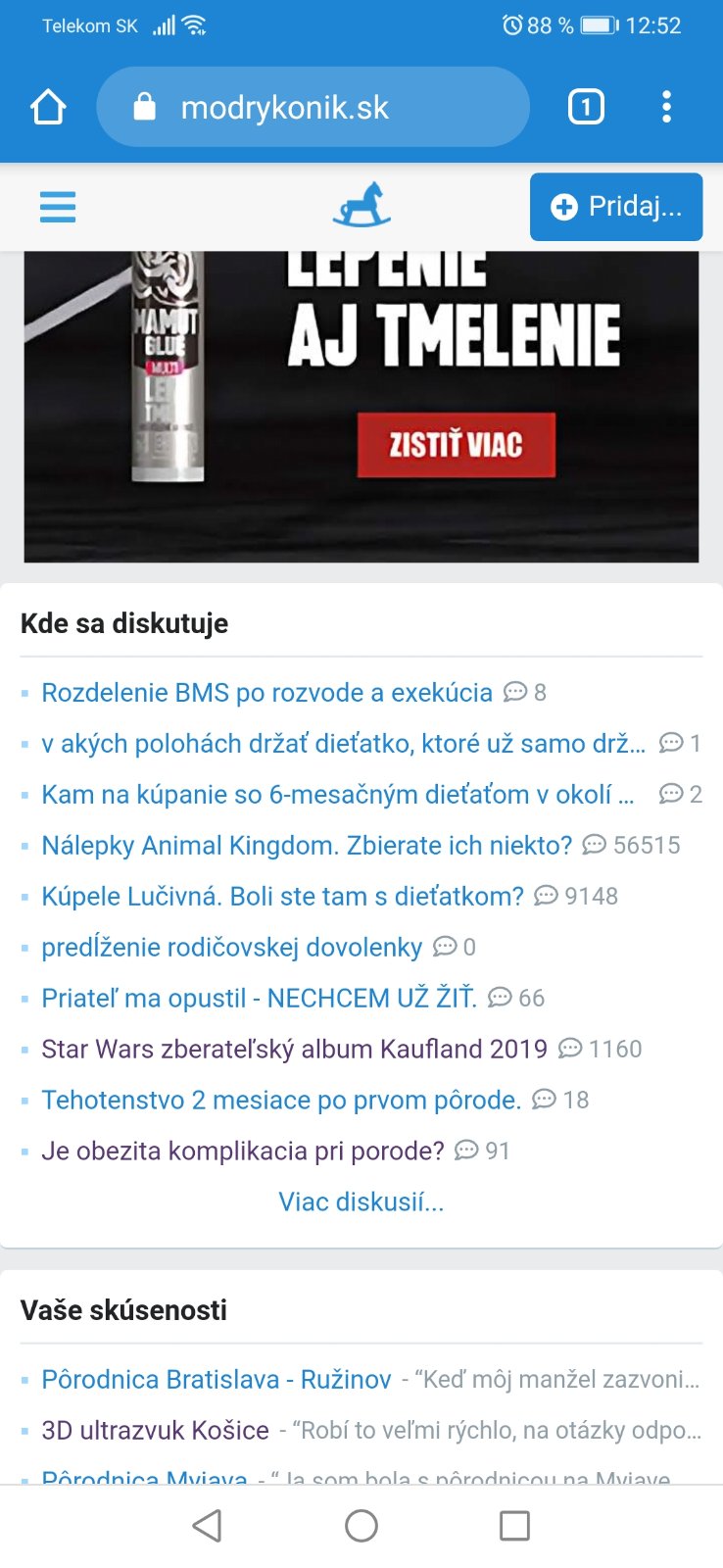Open discussion about holding a baby in positions
Viewport: 723px width, 1568px height.
coord(343,744)
